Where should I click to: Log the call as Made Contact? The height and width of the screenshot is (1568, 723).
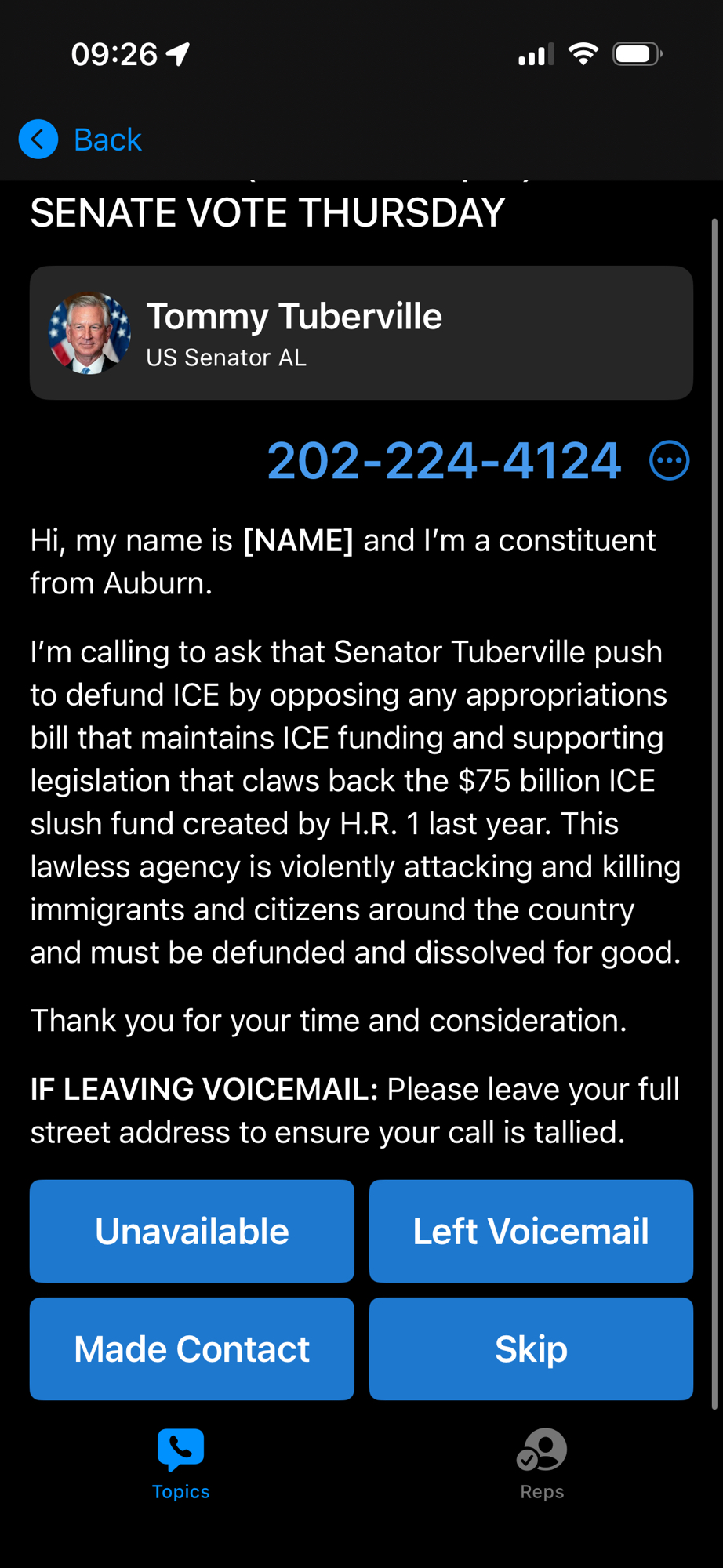pos(191,1348)
